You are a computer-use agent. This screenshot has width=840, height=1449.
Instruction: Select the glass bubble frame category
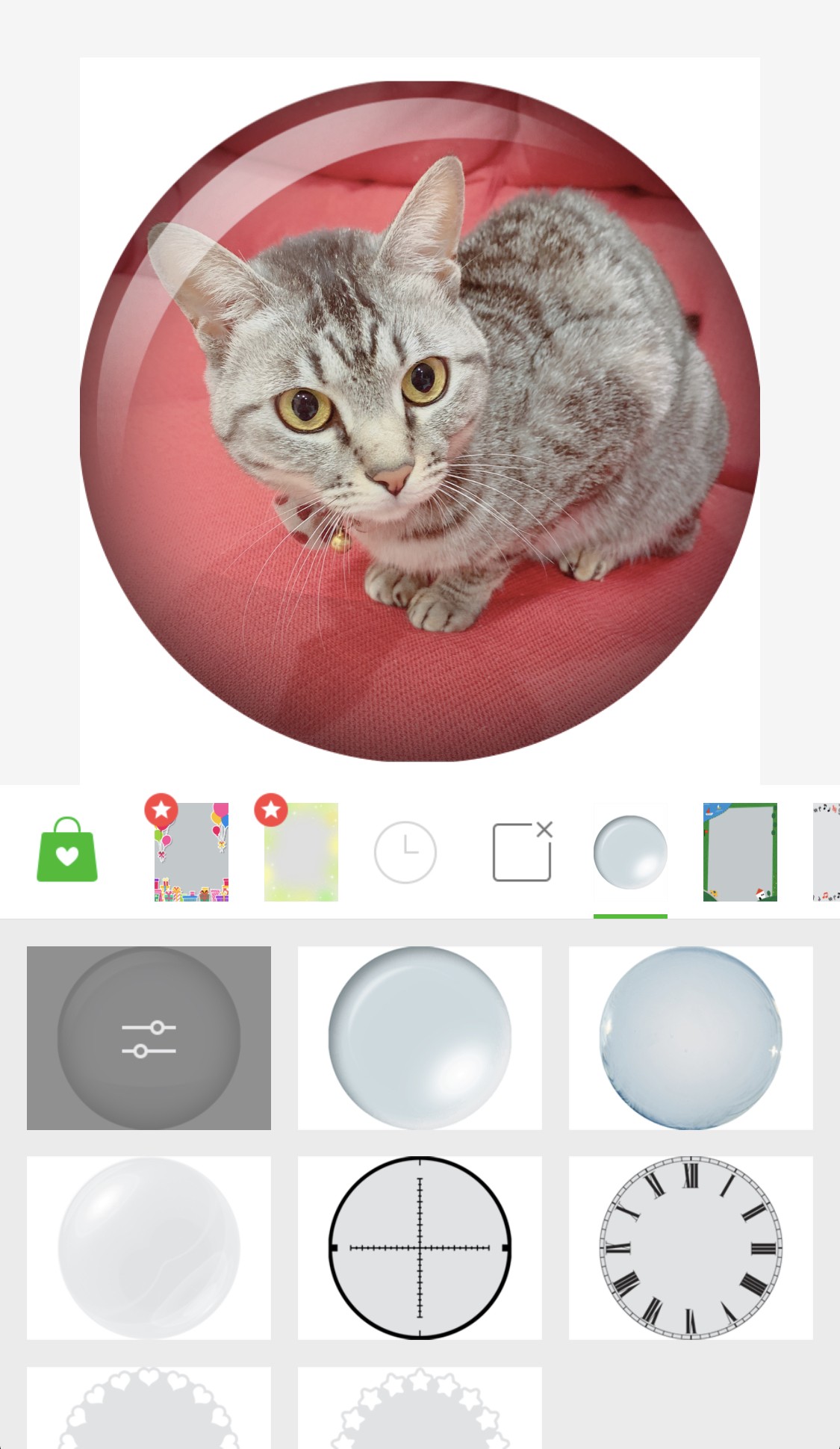(630, 852)
